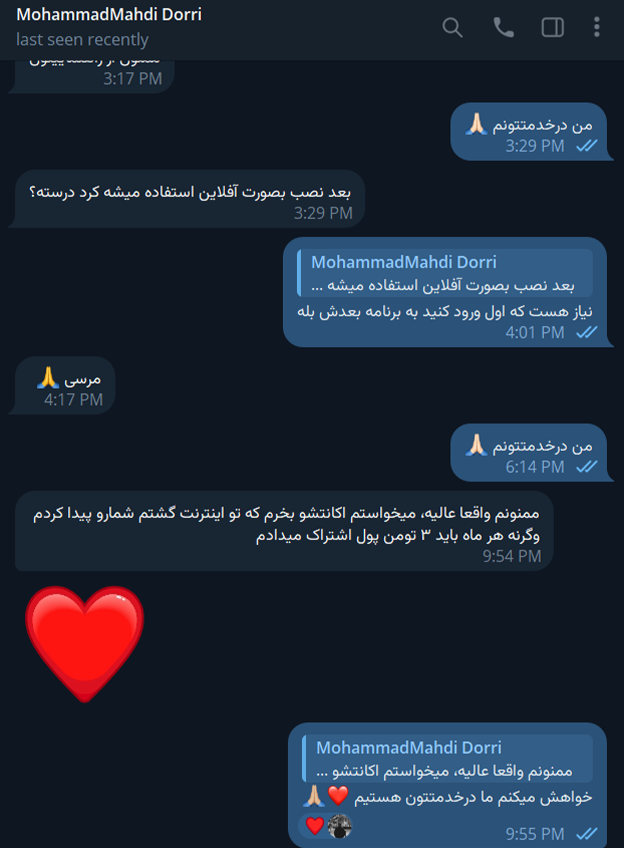Jump to quoted message in 4:01 PM reply
The height and width of the screenshot is (848, 624).
[x=443, y=274]
